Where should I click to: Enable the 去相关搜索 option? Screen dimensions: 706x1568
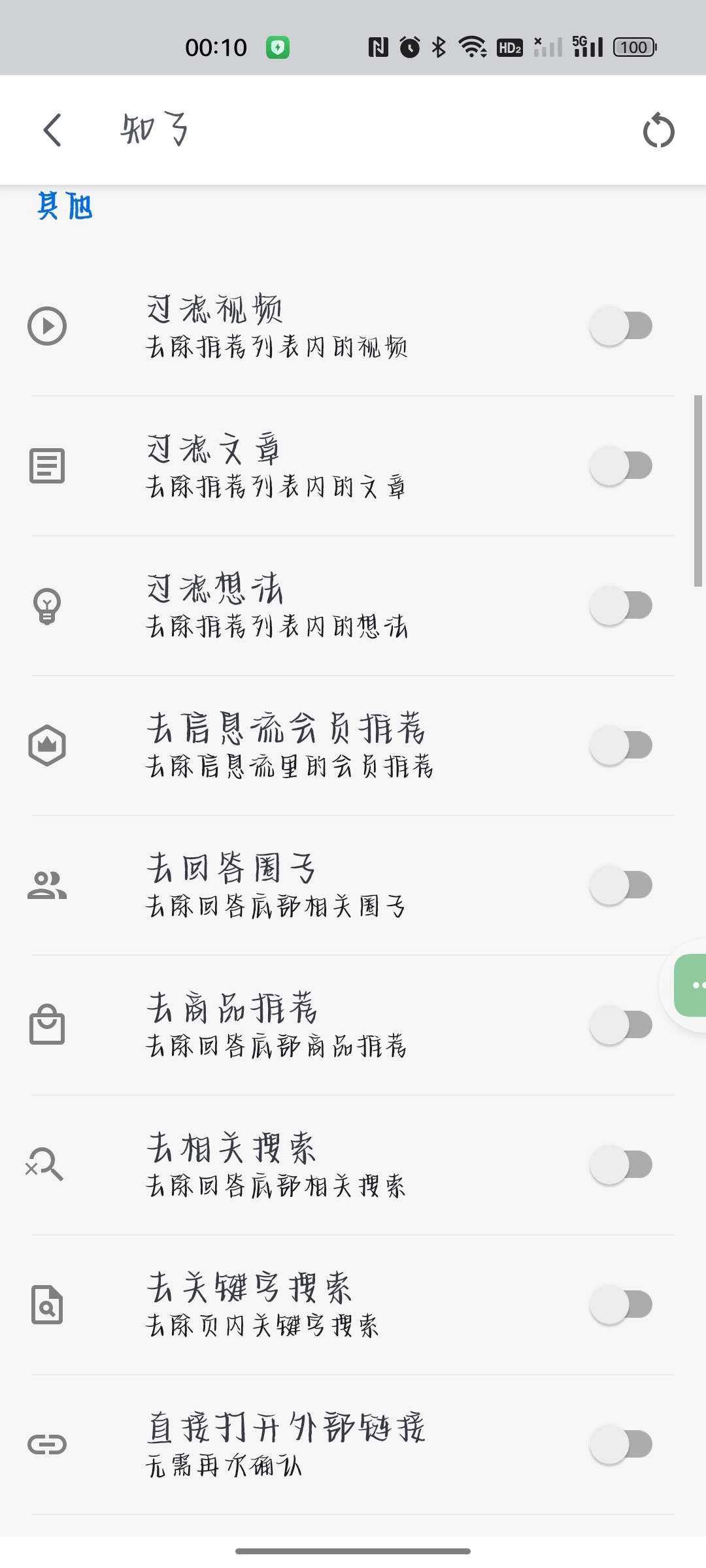621,1164
